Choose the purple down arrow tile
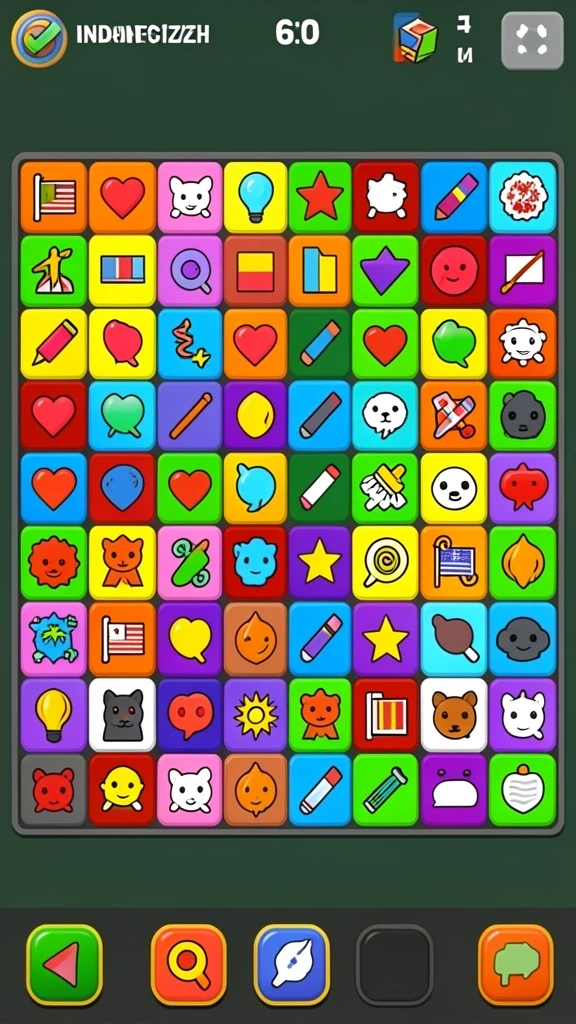The height and width of the screenshot is (1024, 576). pyautogui.click(x=385, y=271)
